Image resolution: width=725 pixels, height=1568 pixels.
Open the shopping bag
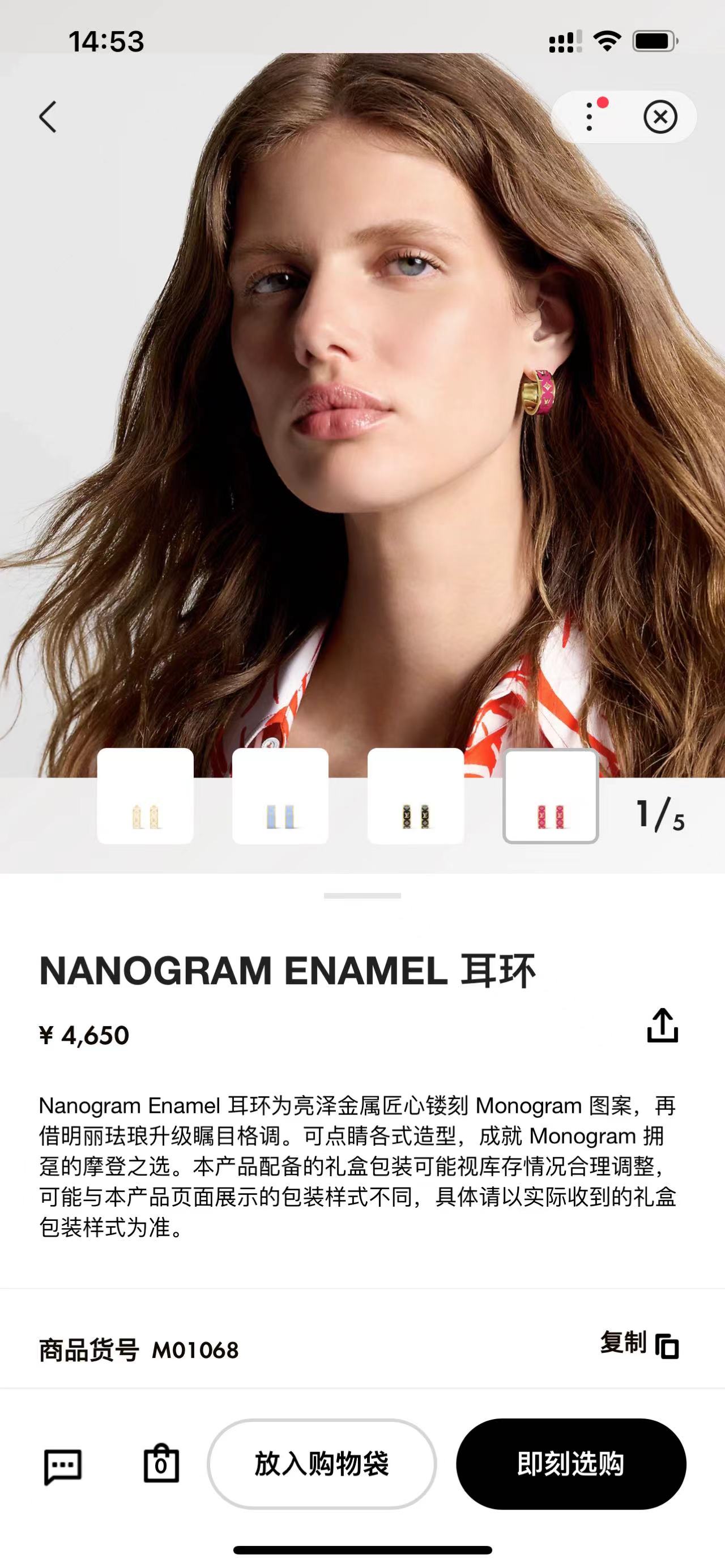[x=161, y=1464]
